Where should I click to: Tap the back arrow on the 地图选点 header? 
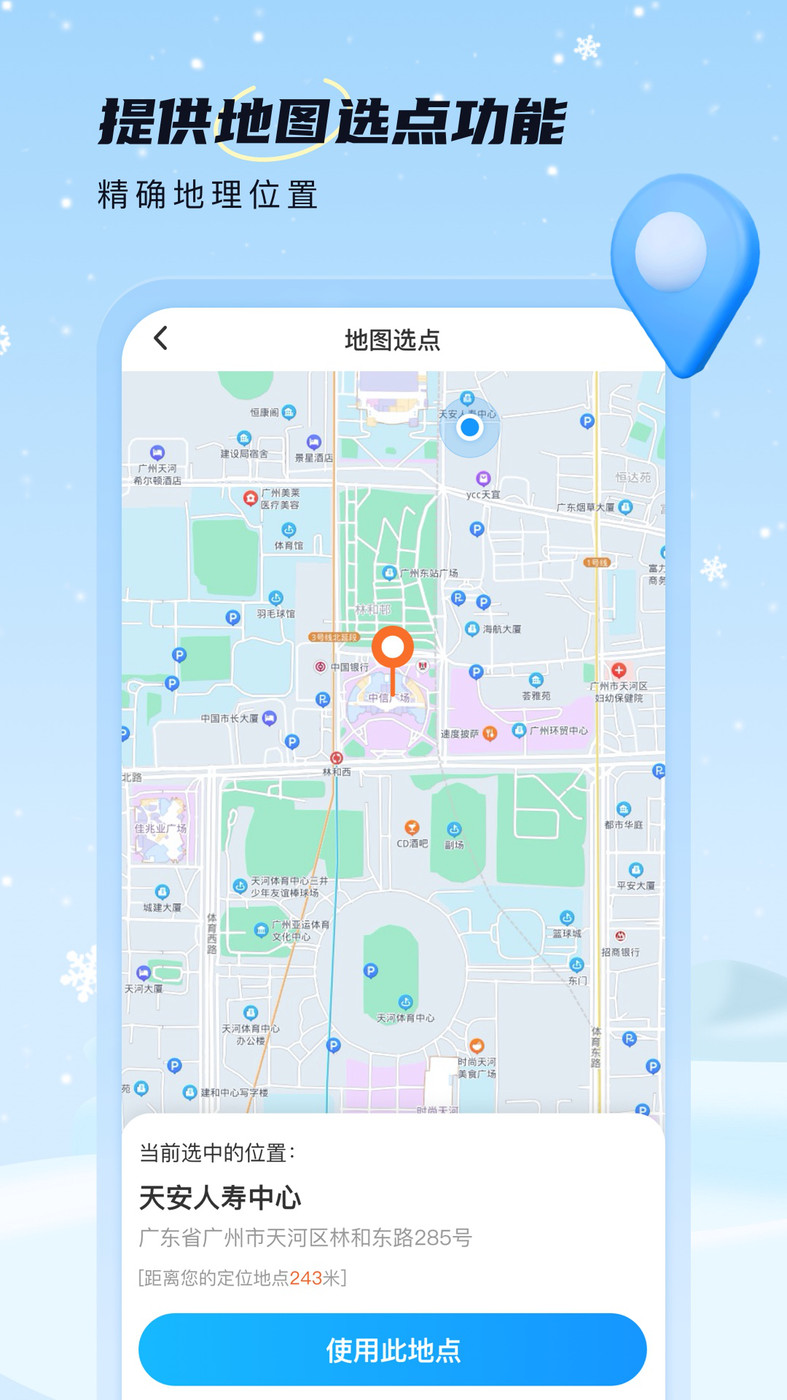pyautogui.click(x=160, y=338)
